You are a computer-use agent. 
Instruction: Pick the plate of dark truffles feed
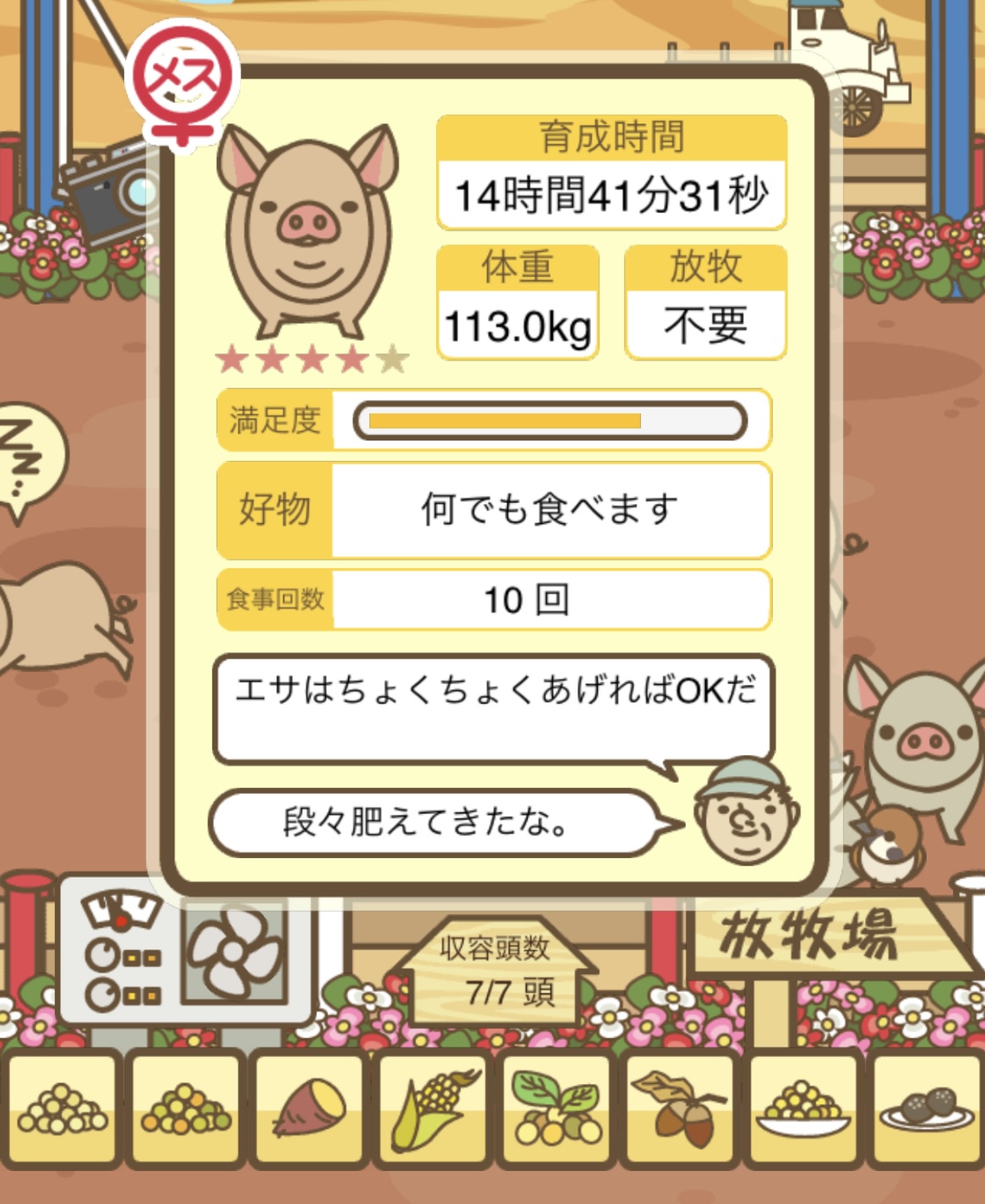point(928,1109)
